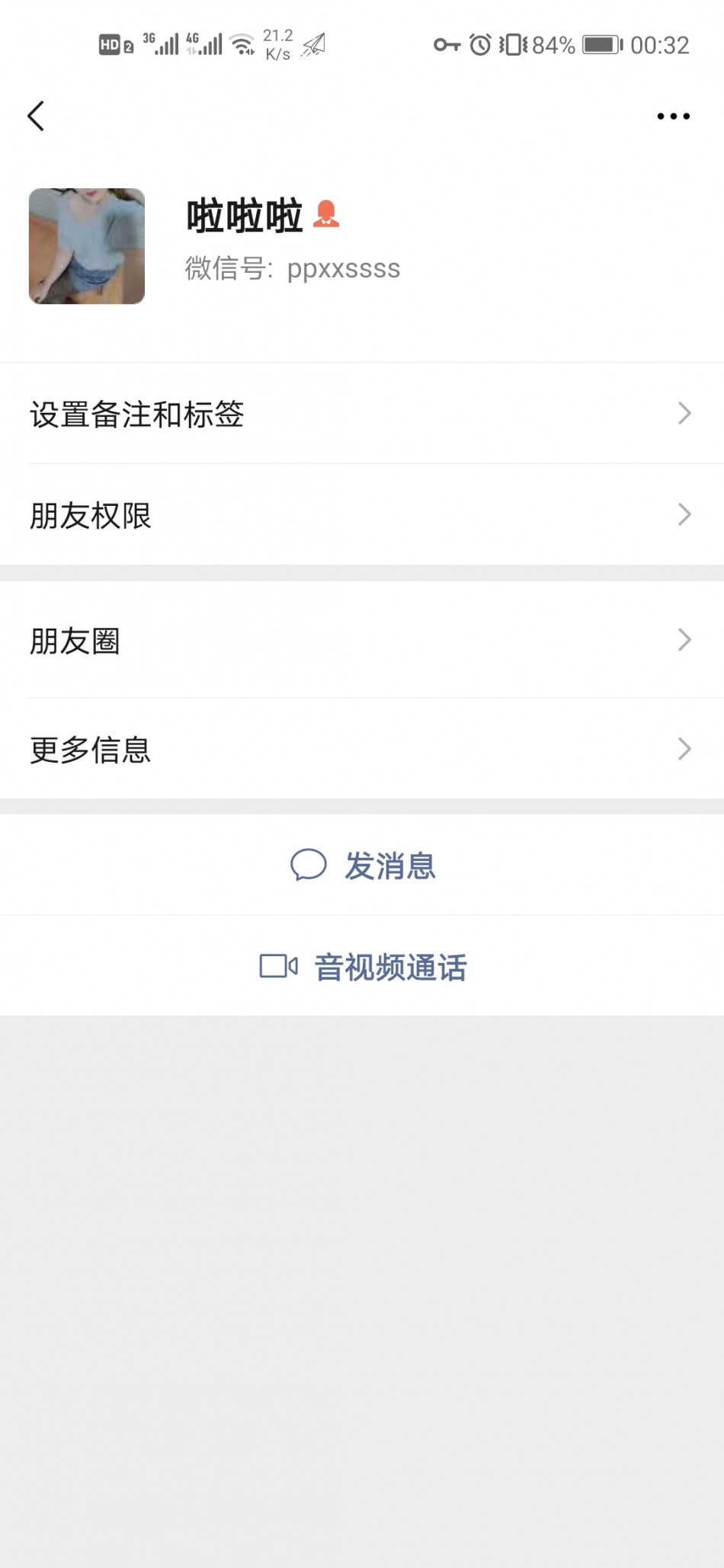This screenshot has height=1568, width=724.
Task: View the contact's profile picture
Action: [87, 246]
